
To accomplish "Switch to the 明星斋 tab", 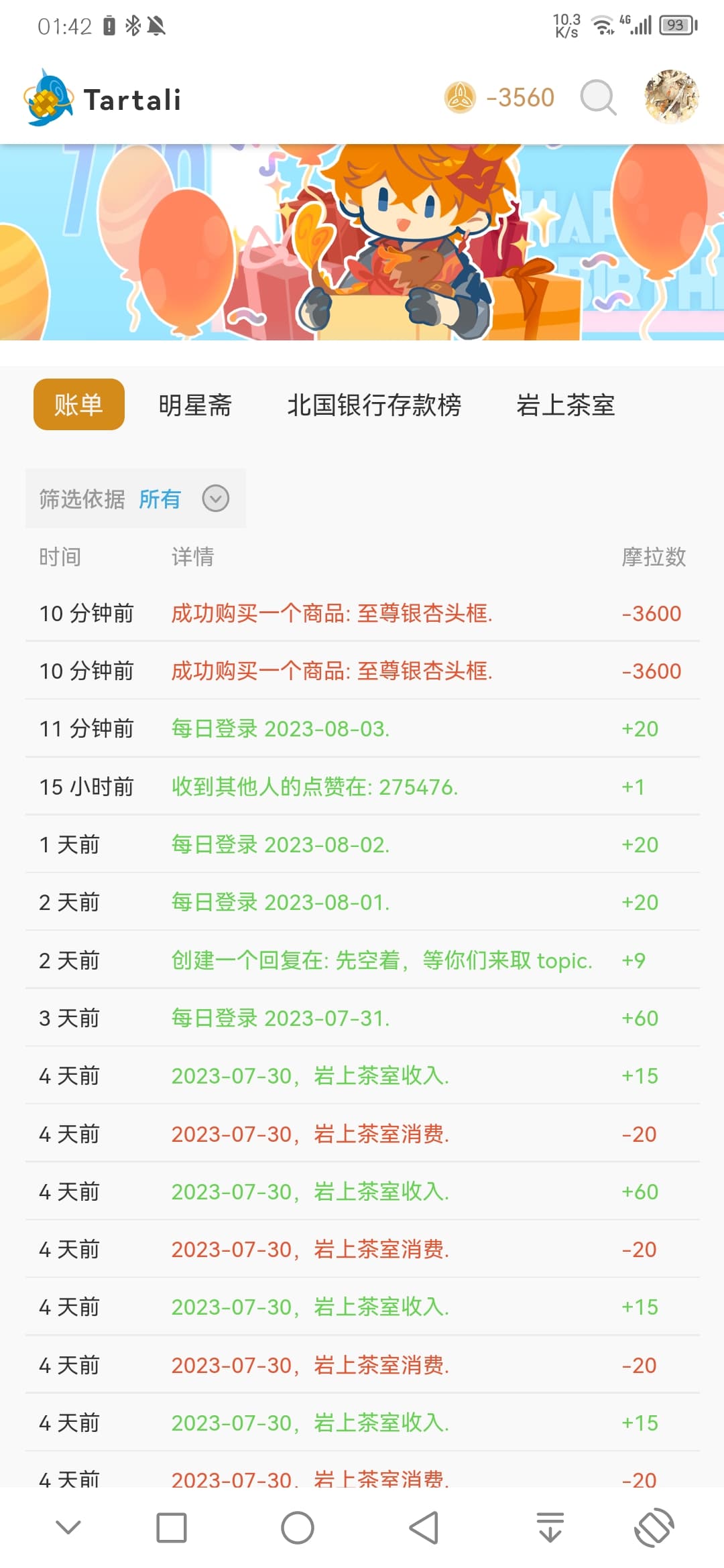I will [195, 405].
